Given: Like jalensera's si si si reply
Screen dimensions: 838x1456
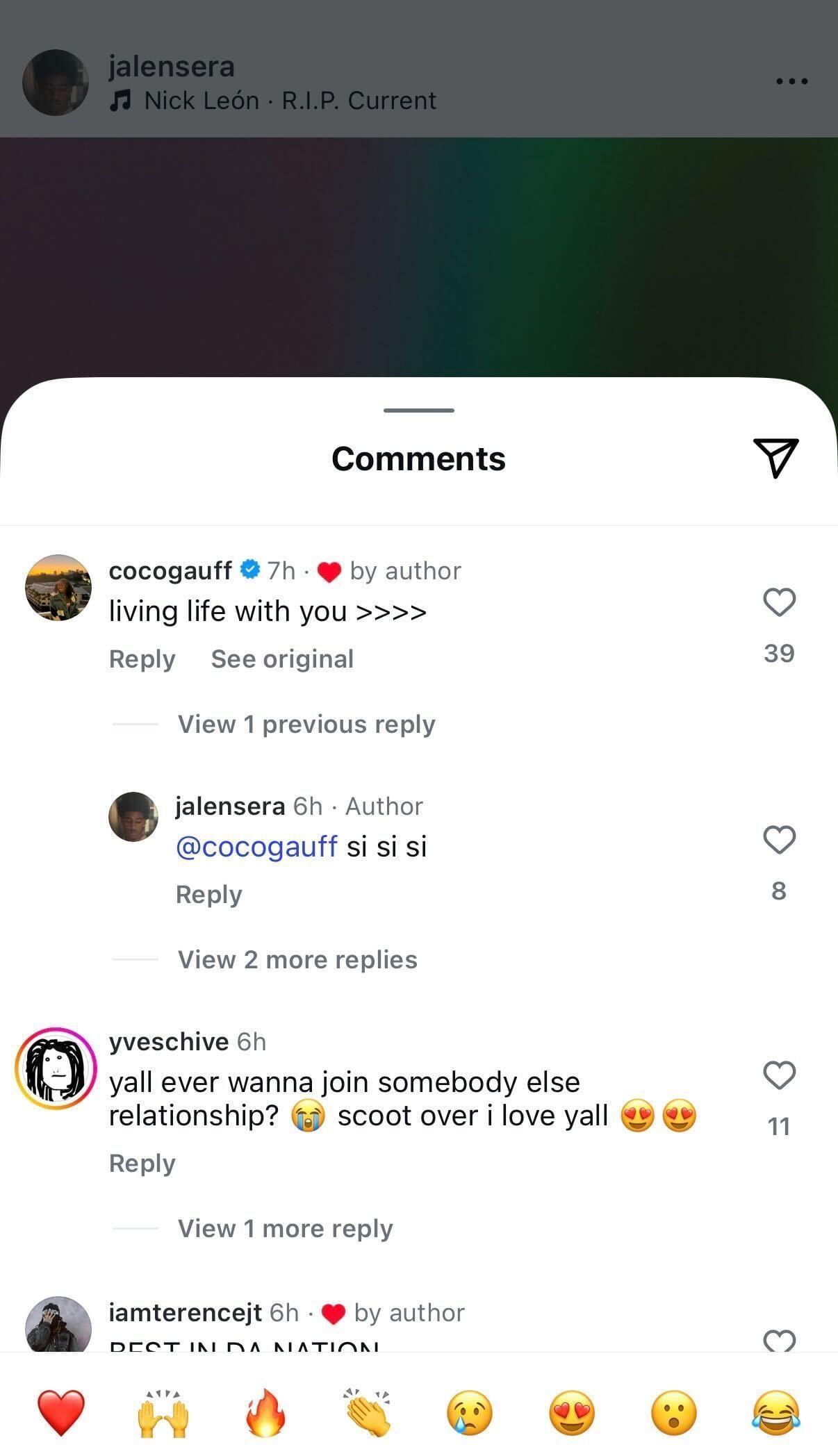Looking at the screenshot, I should pos(779,840).
